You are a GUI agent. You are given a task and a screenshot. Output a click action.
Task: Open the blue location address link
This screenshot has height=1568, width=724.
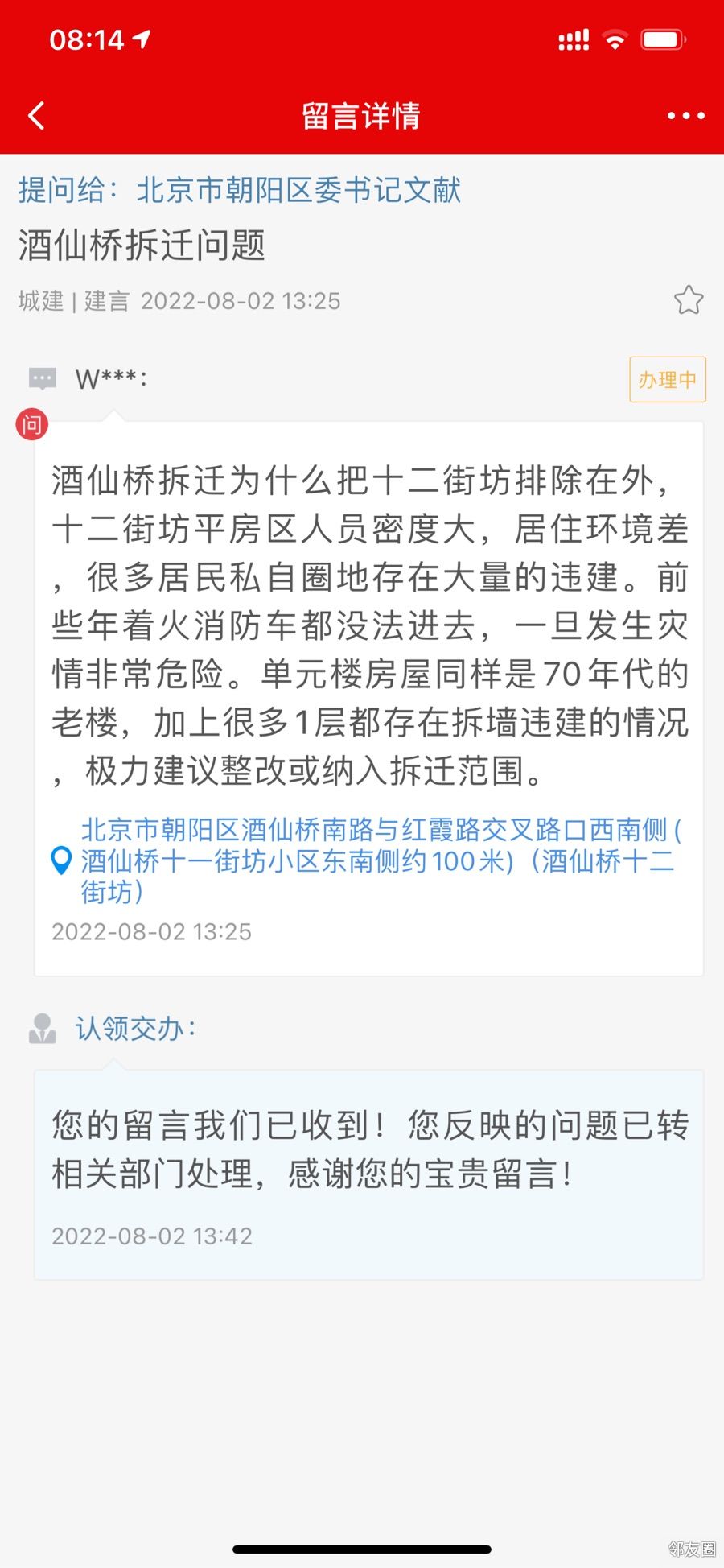(x=379, y=860)
